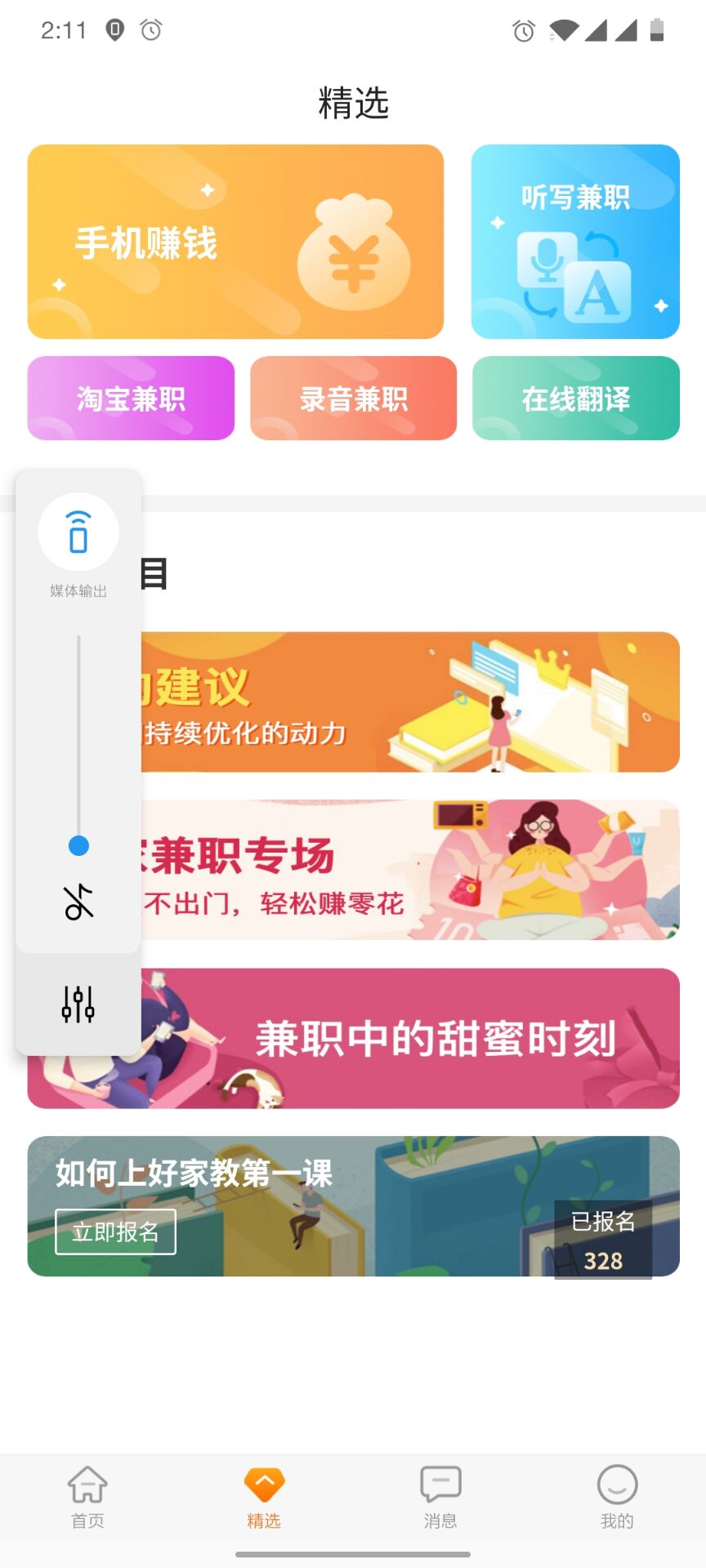The height and width of the screenshot is (1568, 706).
Task: Open the volume settings sliders icon
Action: tap(78, 1004)
